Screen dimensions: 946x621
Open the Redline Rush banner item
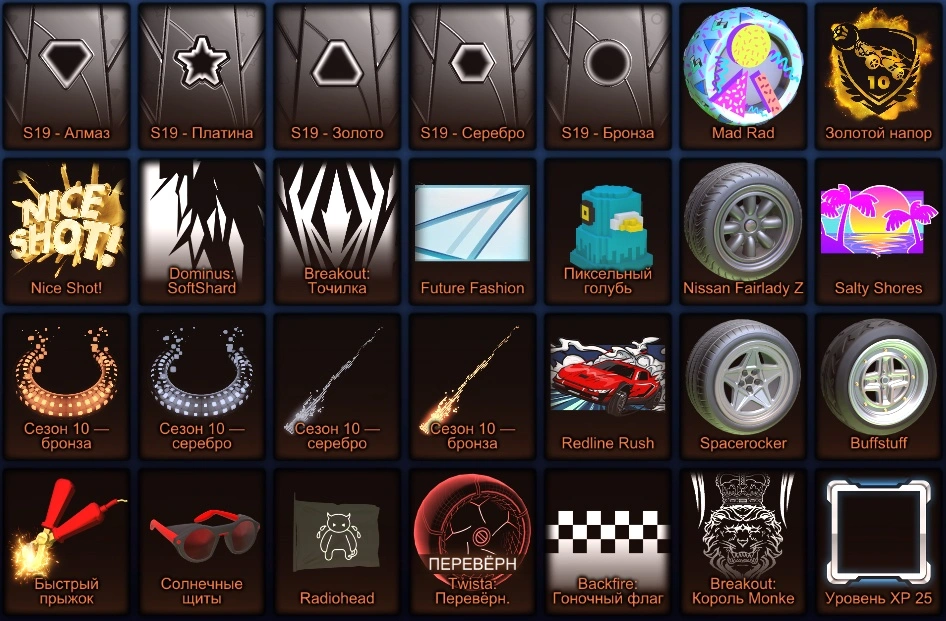(x=608, y=385)
